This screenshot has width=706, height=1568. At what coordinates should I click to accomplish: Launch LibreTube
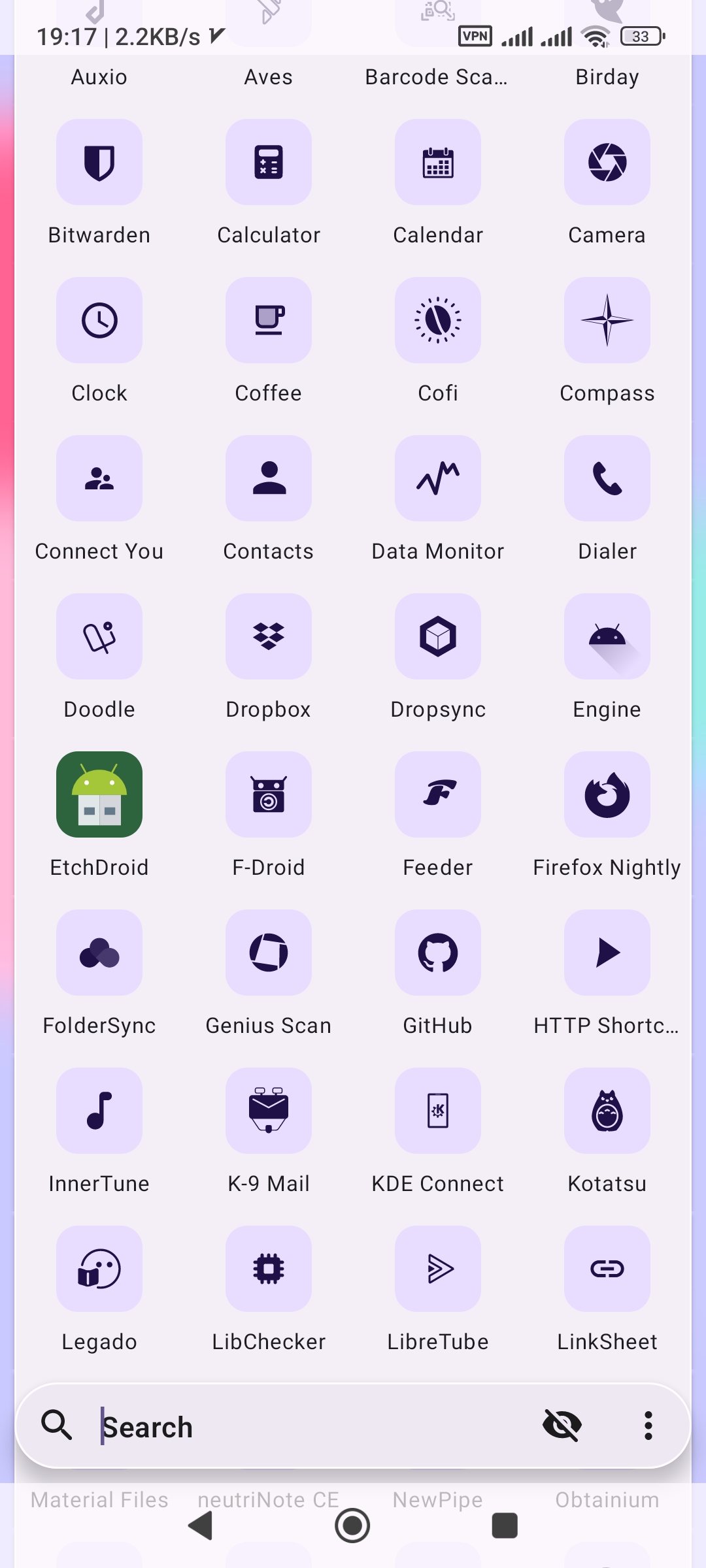point(437,1269)
